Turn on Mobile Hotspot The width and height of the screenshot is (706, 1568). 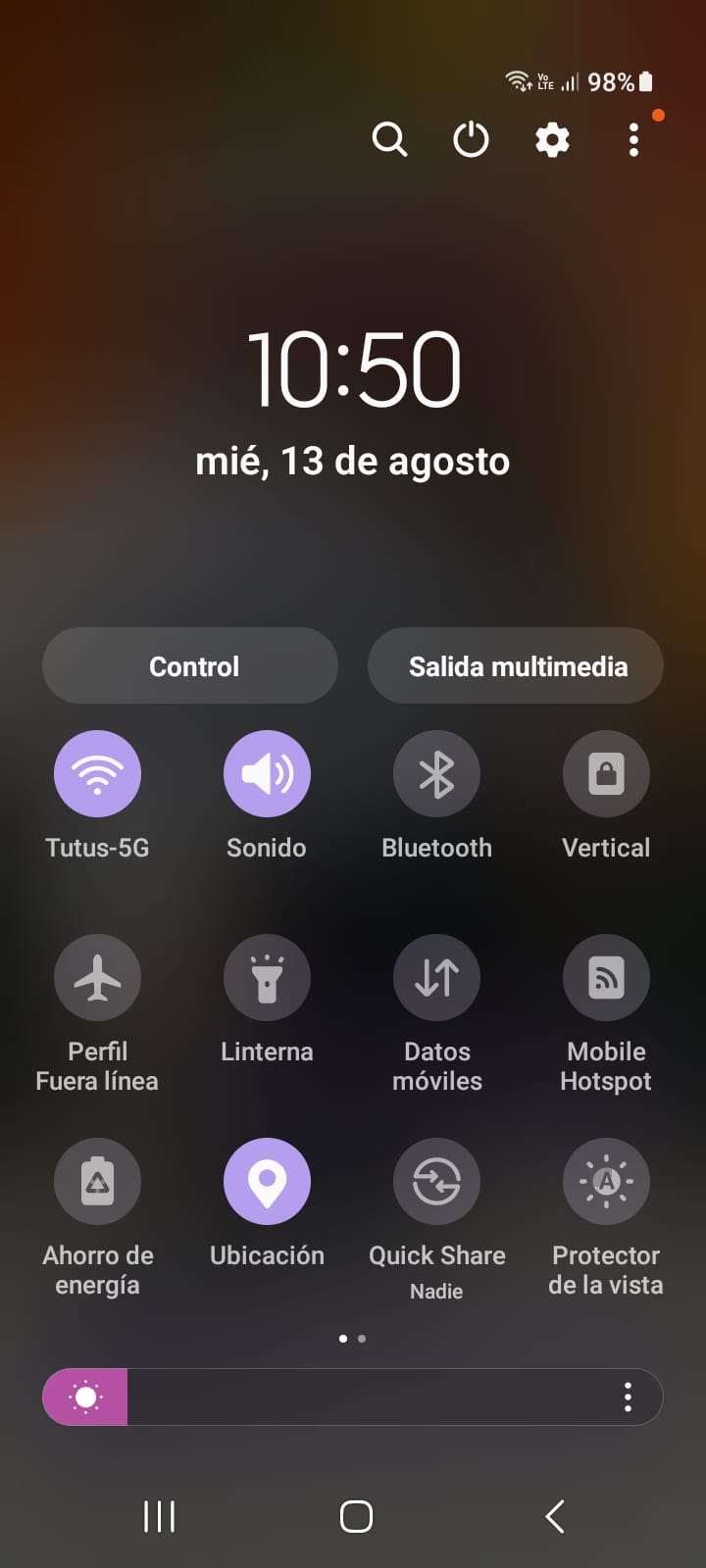pos(606,978)
